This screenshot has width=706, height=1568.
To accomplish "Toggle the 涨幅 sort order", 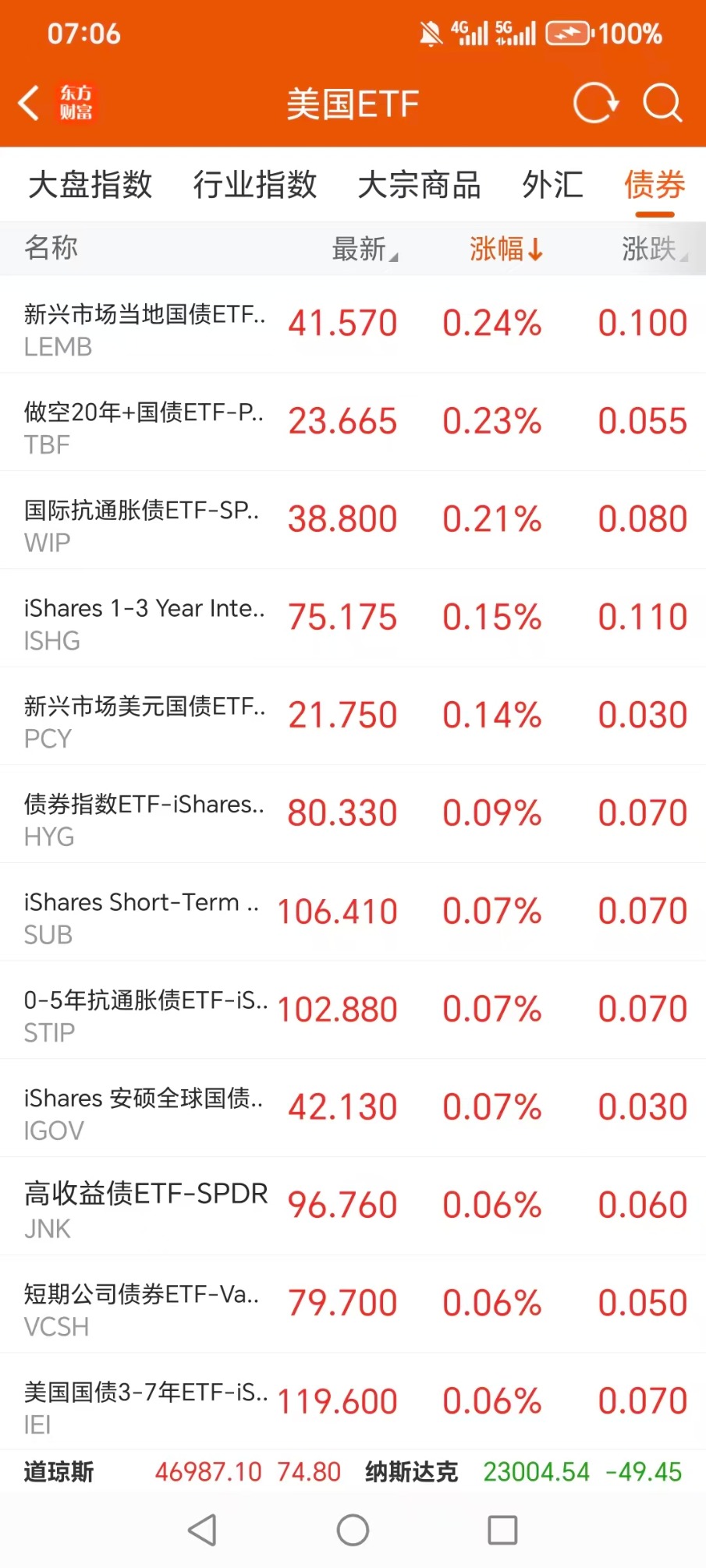I will (506, 250).
